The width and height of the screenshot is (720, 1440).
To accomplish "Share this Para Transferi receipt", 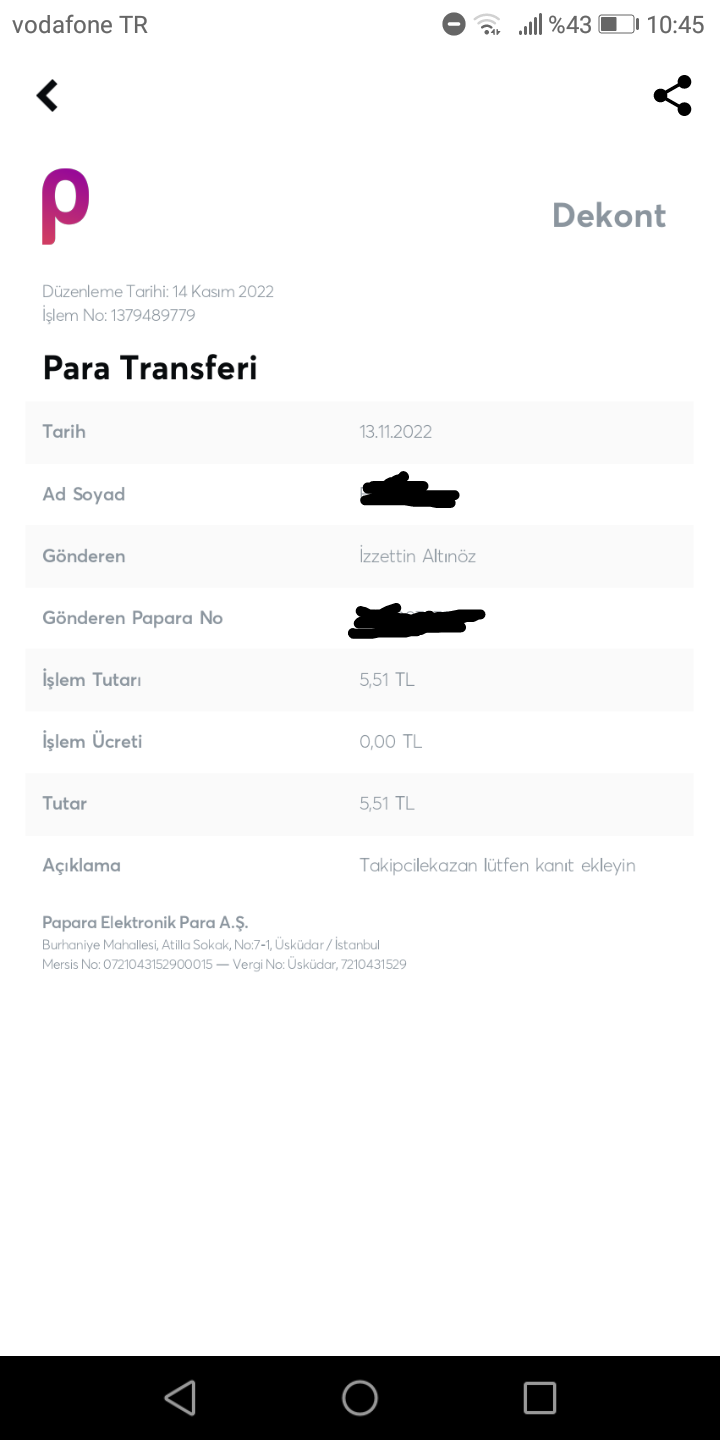I will pyautogui.click(x=672, y=96).
